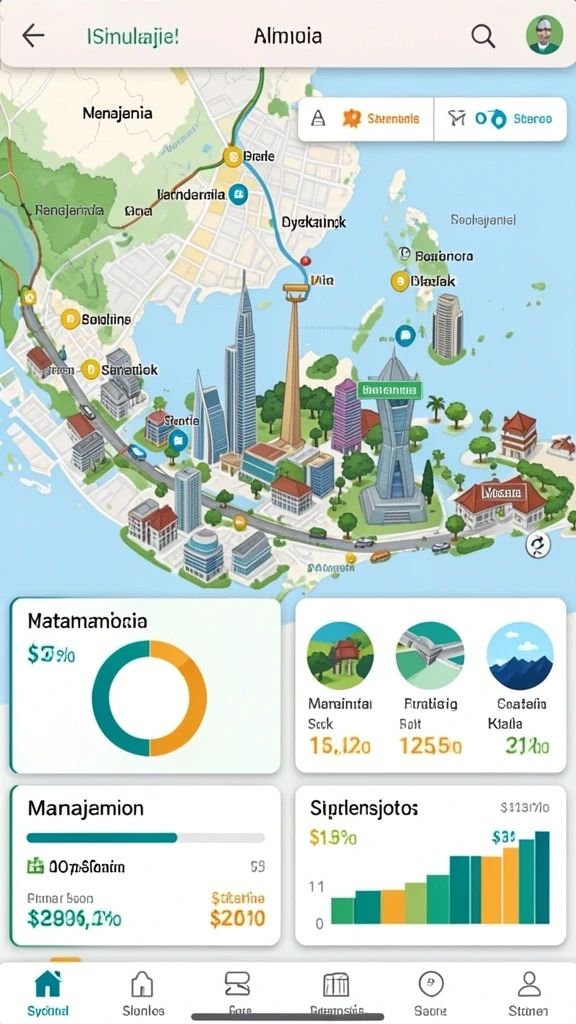The width and height of the screenshot is (576, 1024).
Task: Tap the yellow Brale map pin
Action: point(232,157)
